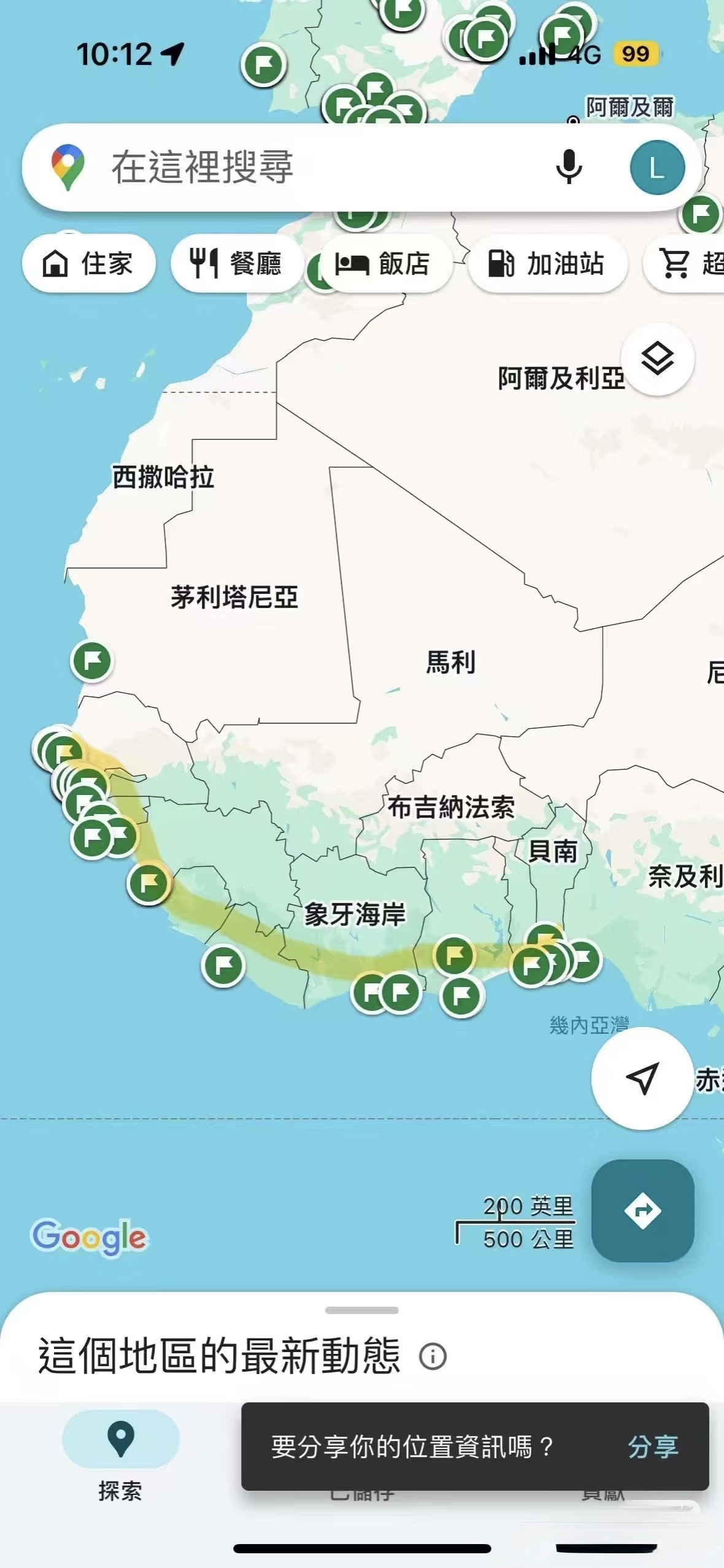Open the directions button
724x1568 pixels.
[642, 1210]
